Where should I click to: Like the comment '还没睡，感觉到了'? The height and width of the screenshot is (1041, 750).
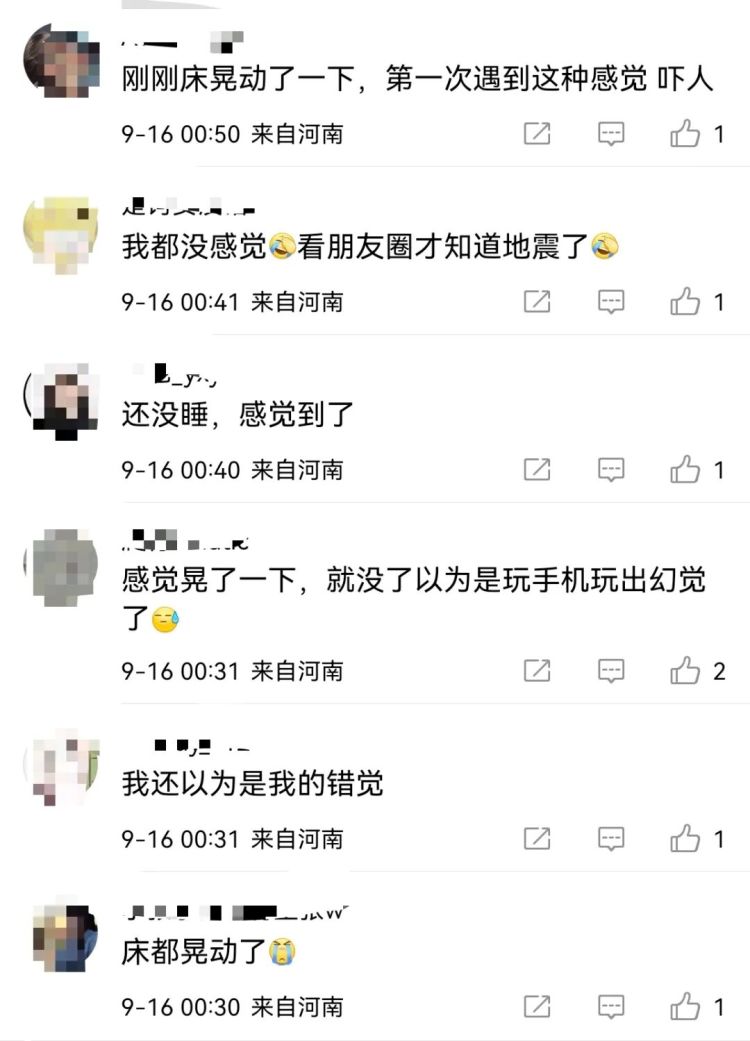pyautogui.click(x=686, y=469)
